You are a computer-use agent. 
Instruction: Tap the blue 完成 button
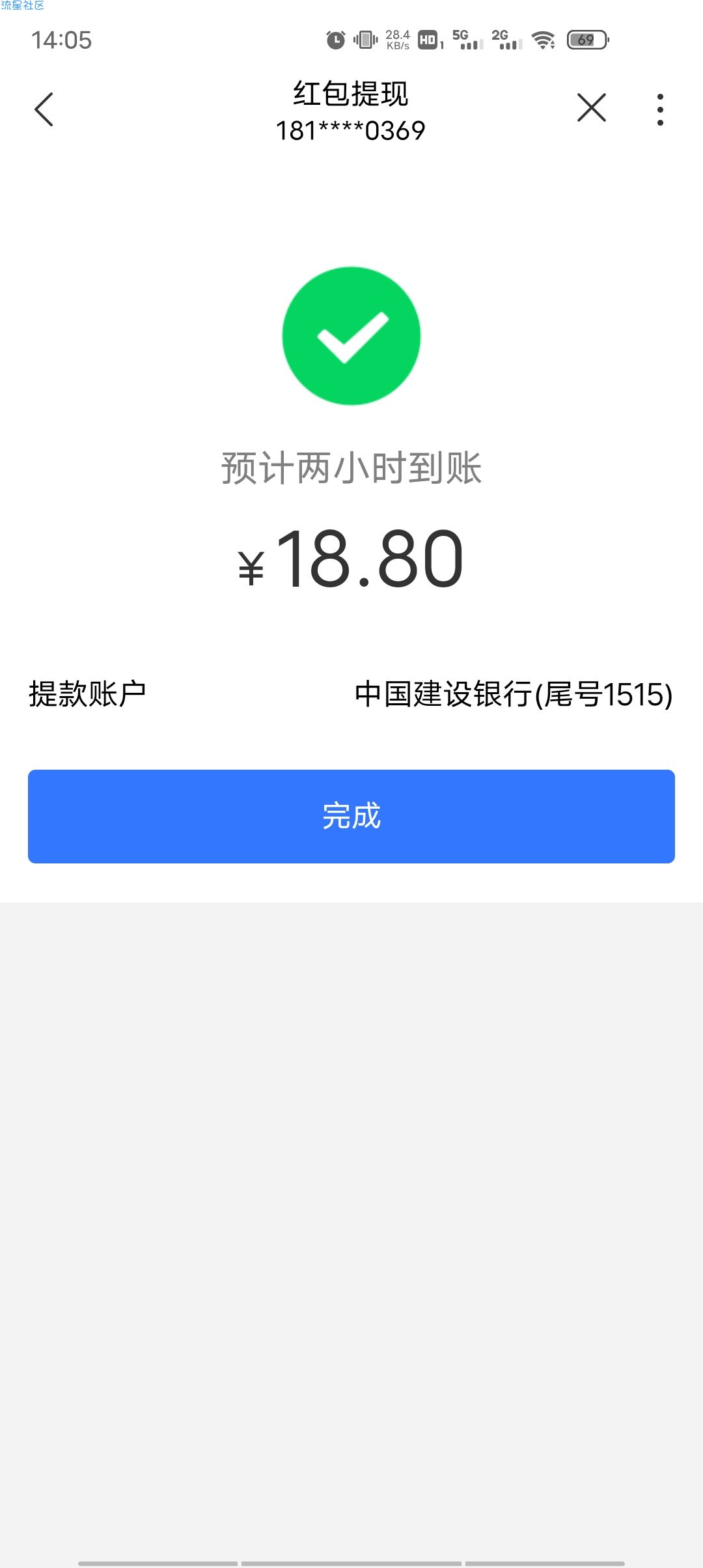tap(351, 817)
